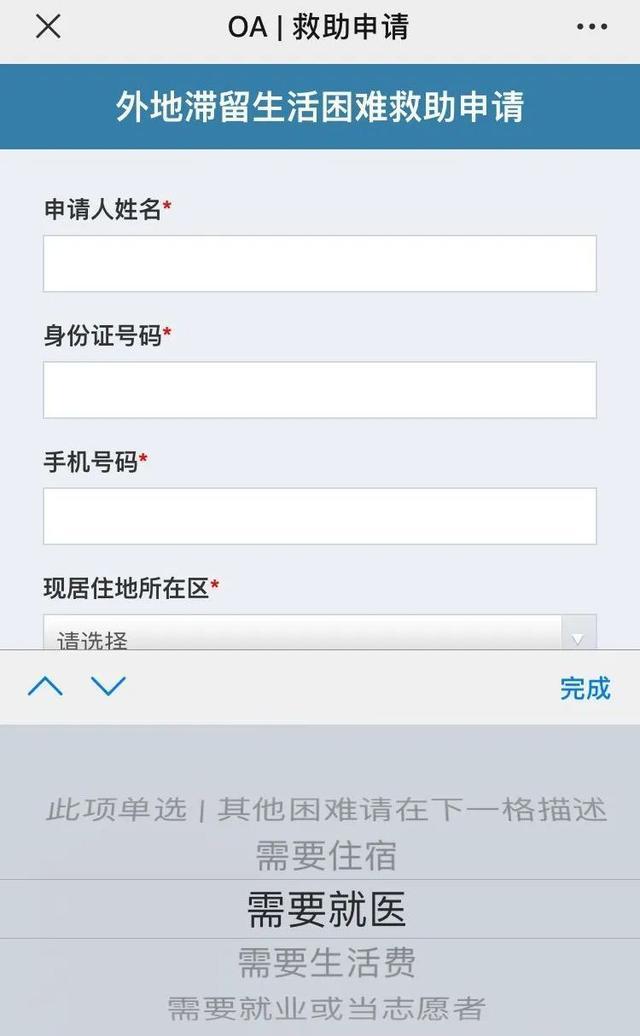Image resolution: width=640 pixels, height=1036 pixels.
Task: Tap the 申请人姓名 text field
Action: click(320, 264)
